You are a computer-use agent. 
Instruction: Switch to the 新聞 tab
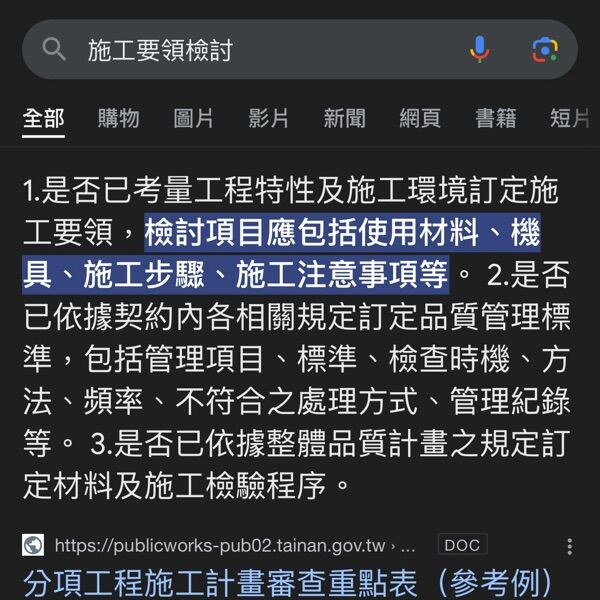[x=344, y=119]
